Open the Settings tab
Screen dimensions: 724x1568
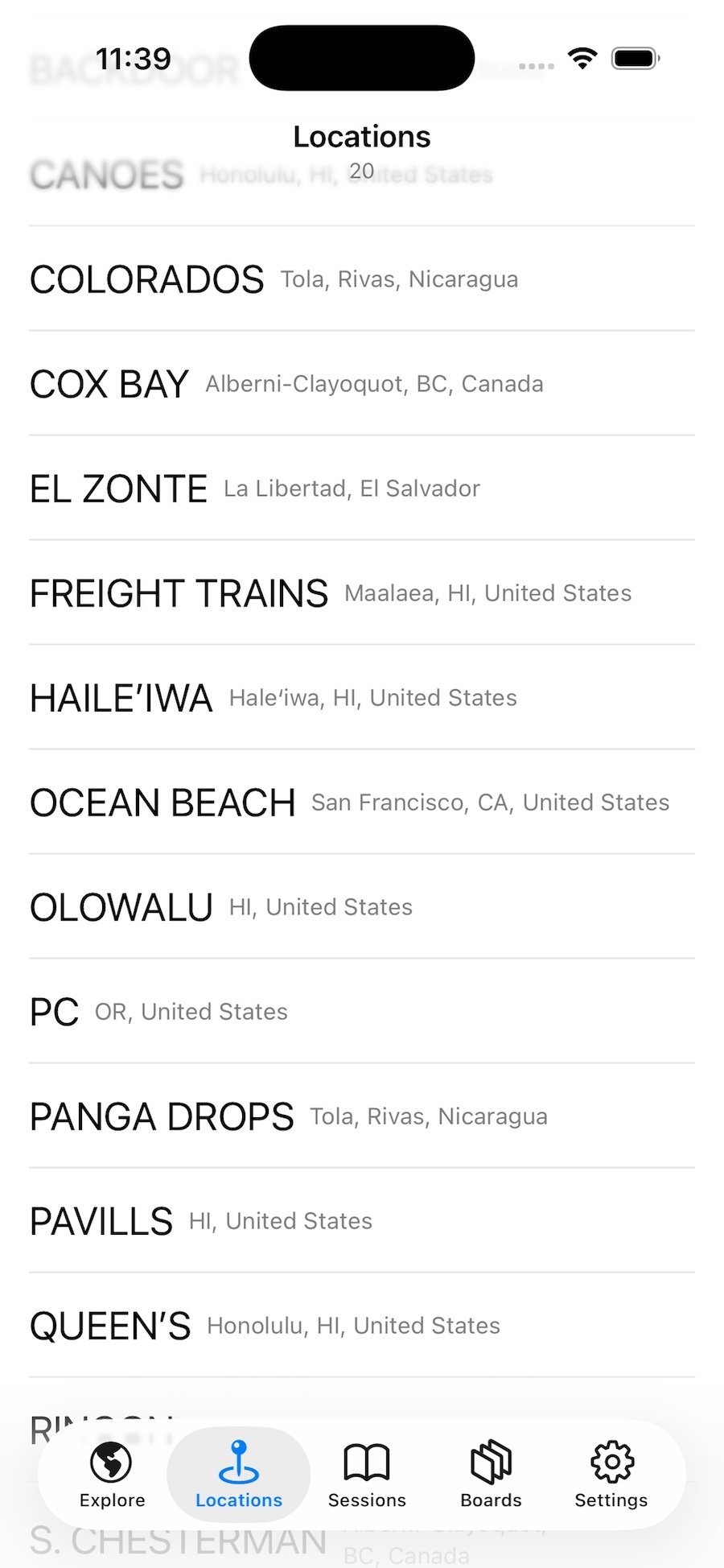pos(611,1475)
